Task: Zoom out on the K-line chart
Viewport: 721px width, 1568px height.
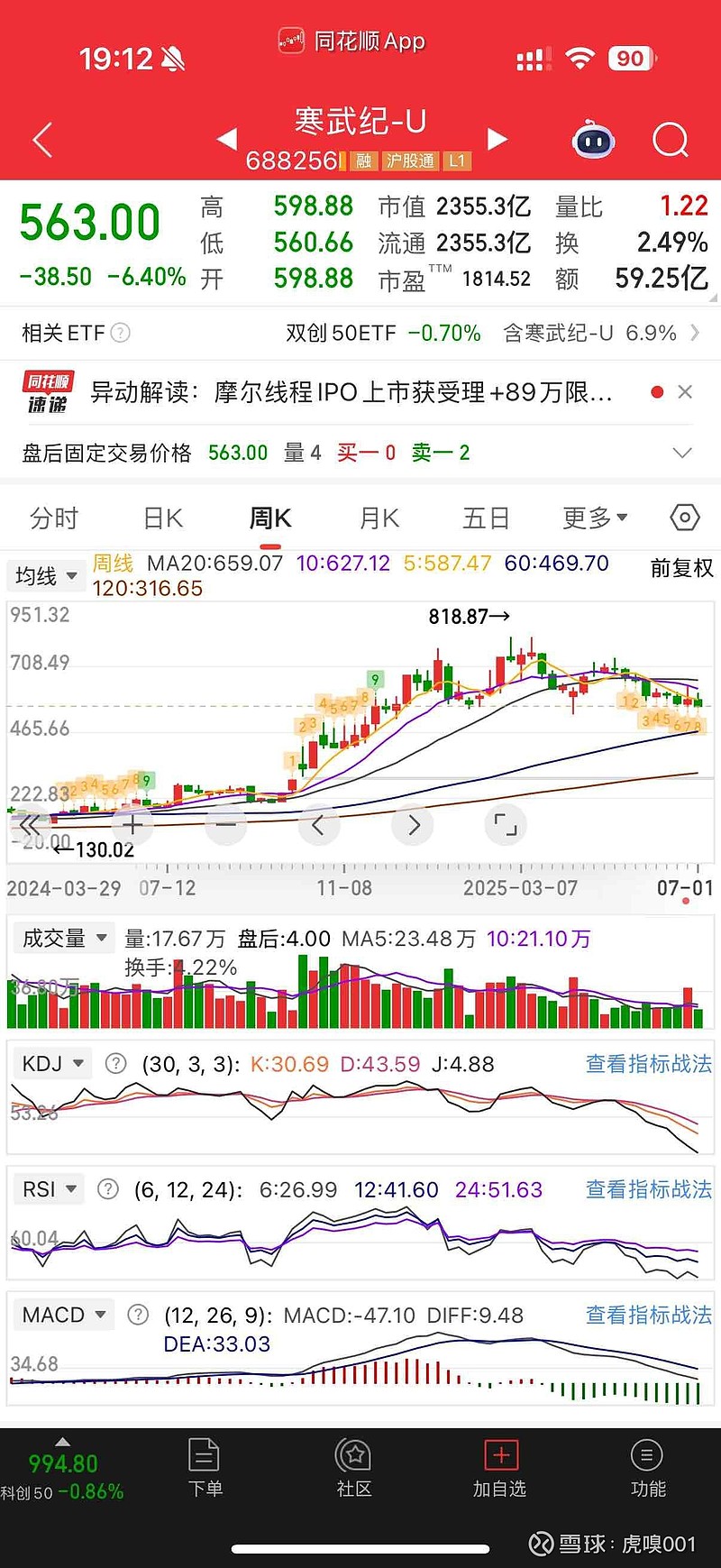Action: [x=225, y=824]
